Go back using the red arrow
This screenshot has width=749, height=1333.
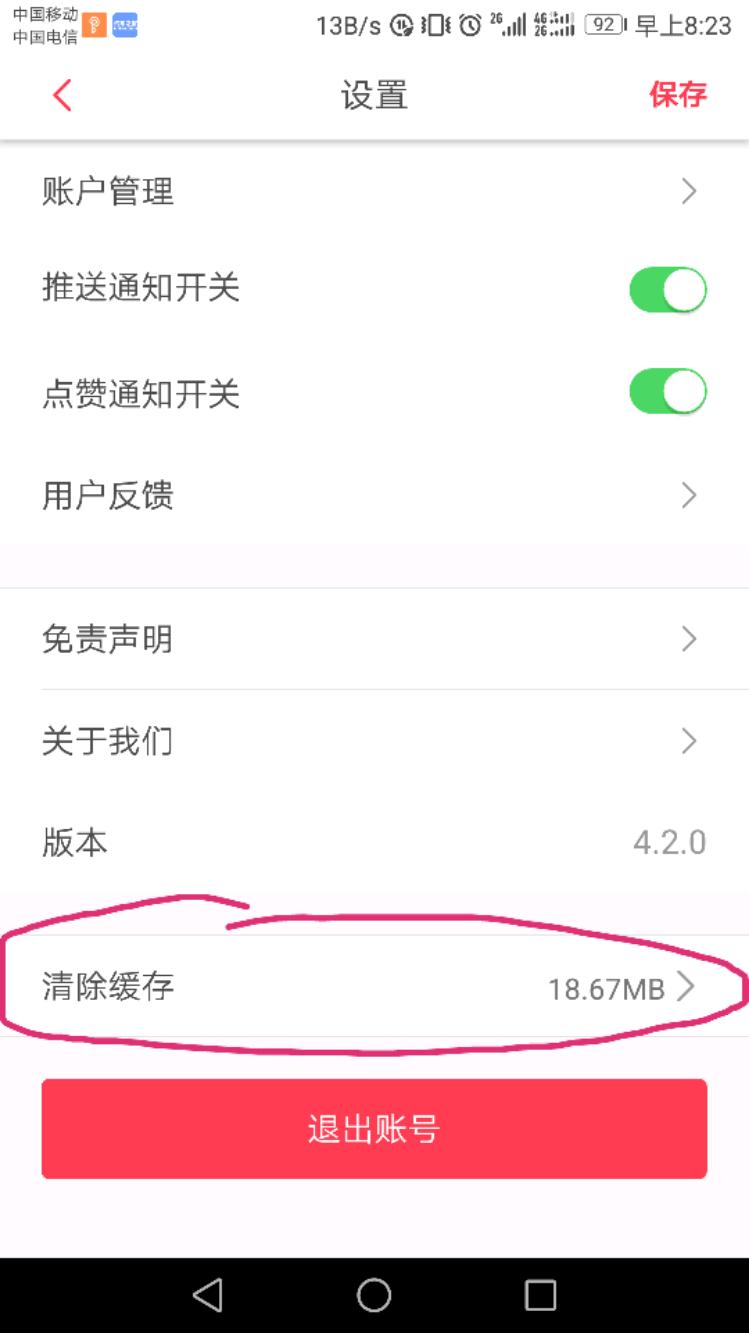(62, 96)
